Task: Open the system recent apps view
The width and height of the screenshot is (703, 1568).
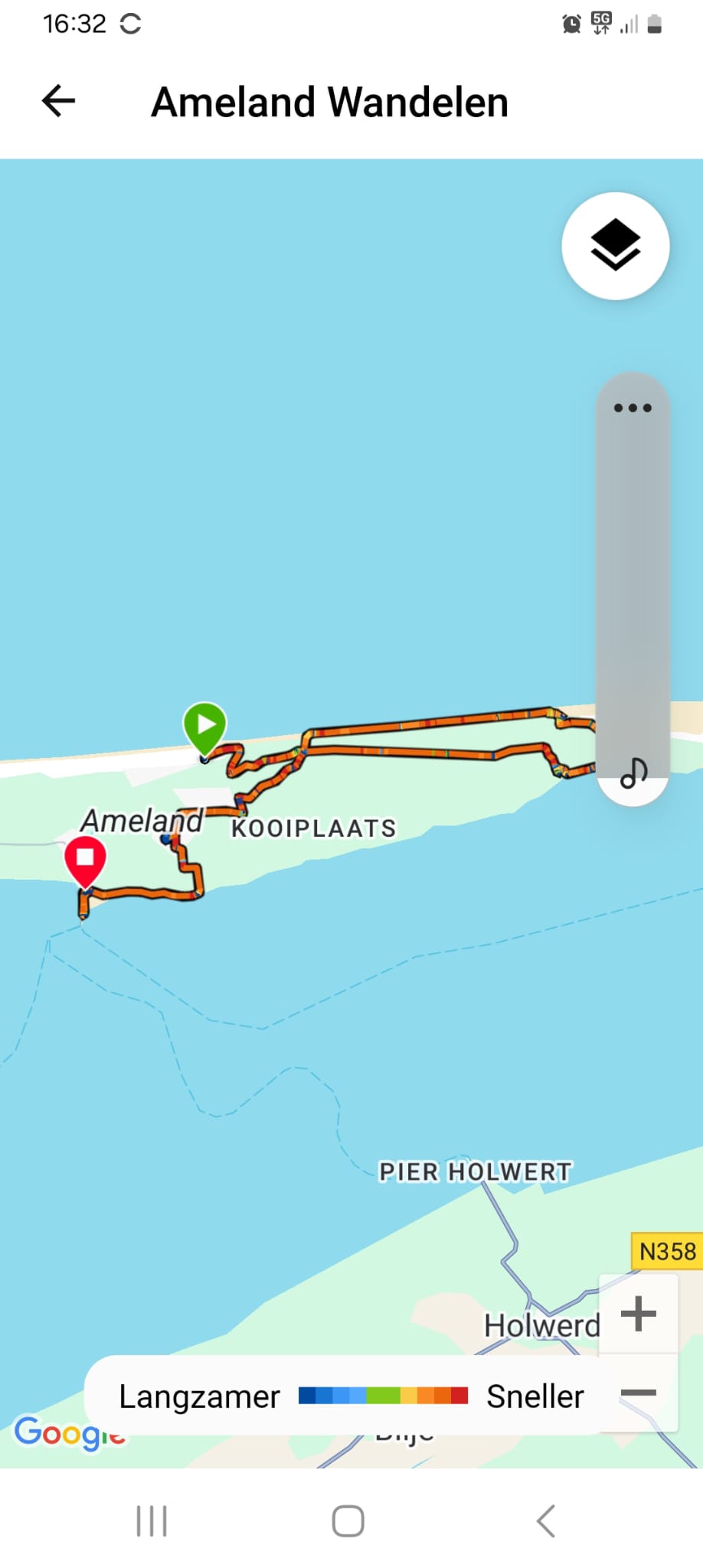Action: (x=152, y=1521)
